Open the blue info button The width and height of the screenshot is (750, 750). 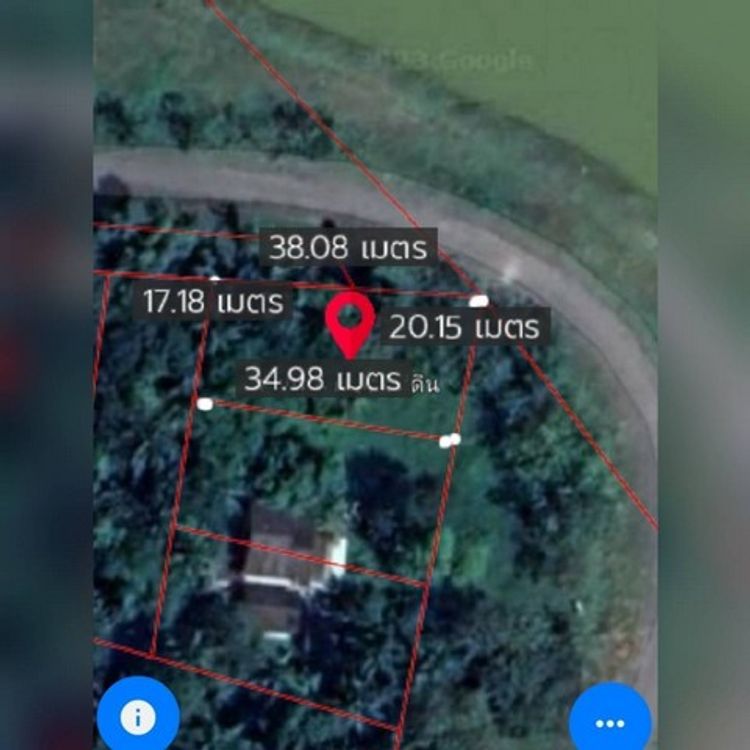coord(138,717)
